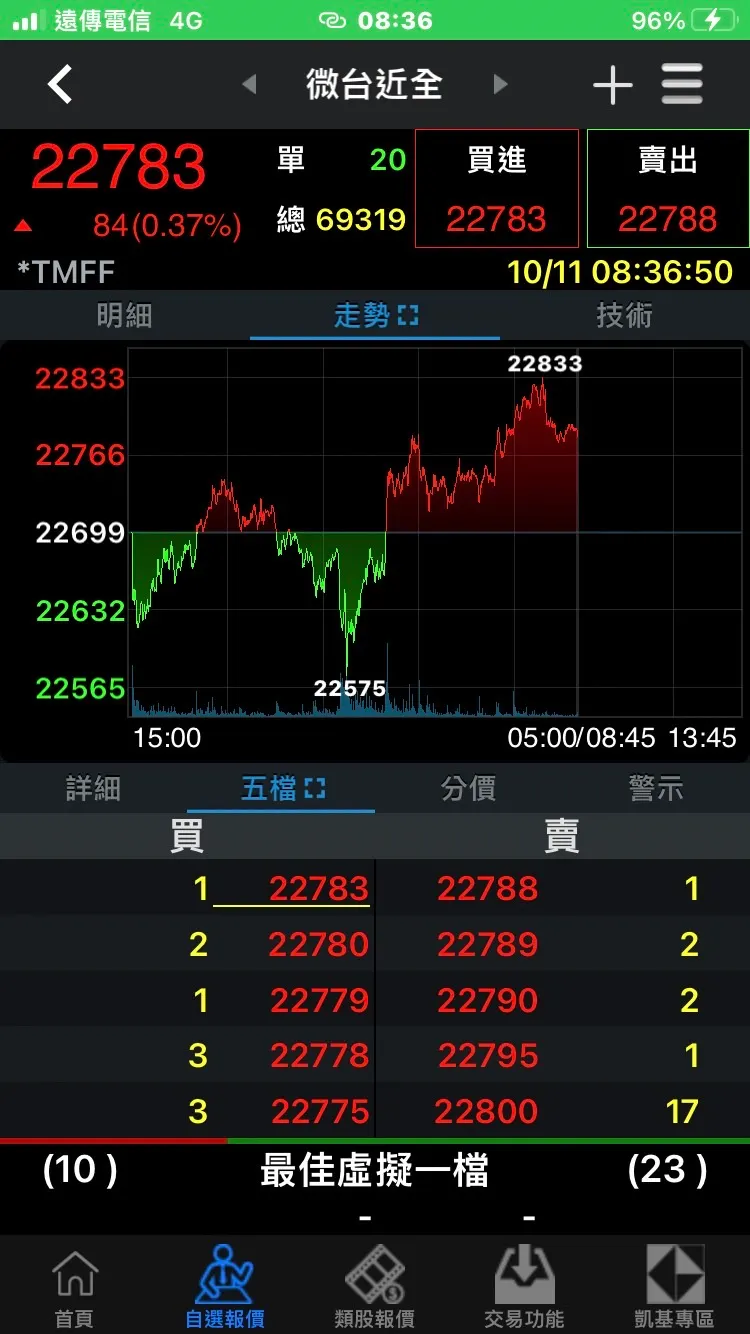Select the bid price 22783 in order book

(x=319, y=888)
